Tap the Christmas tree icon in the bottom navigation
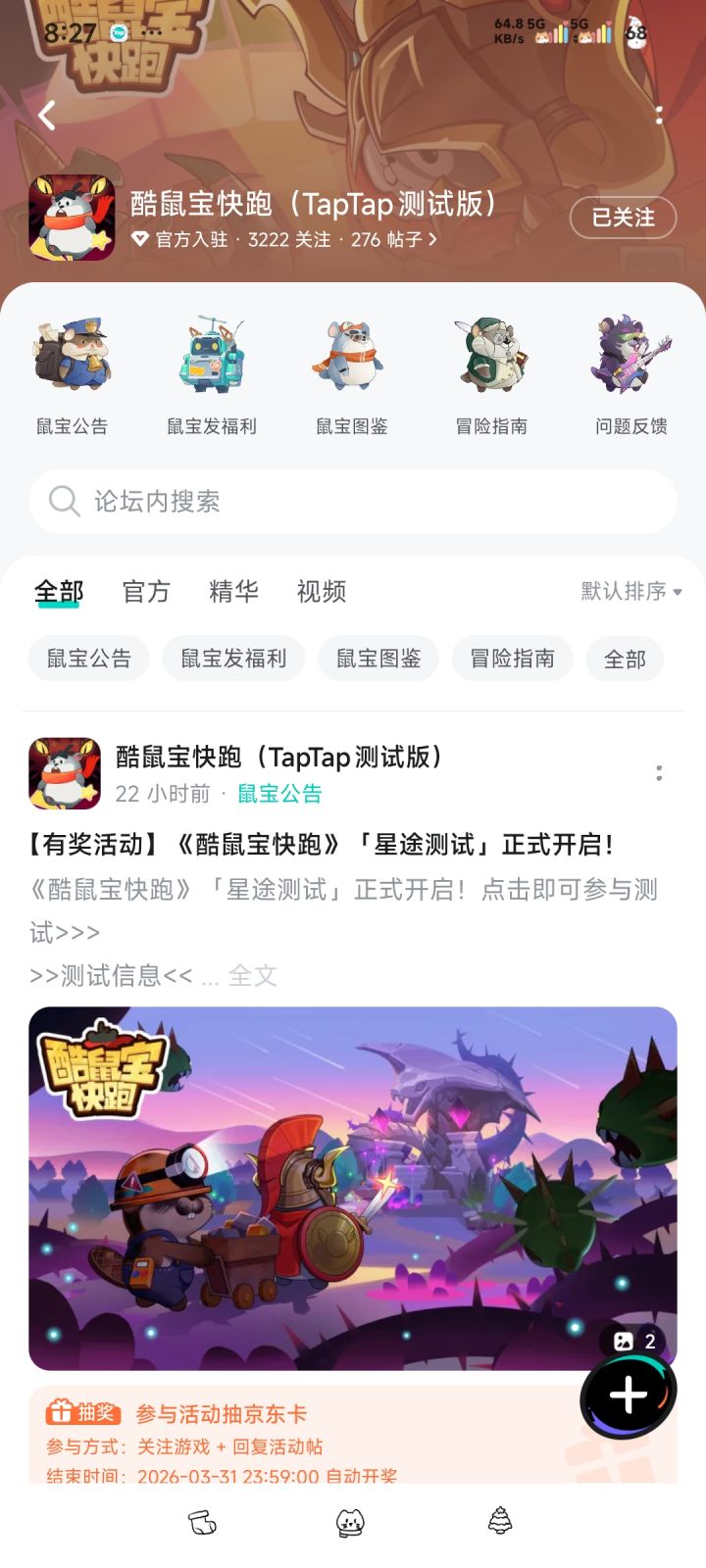 tap(501, 1522)
